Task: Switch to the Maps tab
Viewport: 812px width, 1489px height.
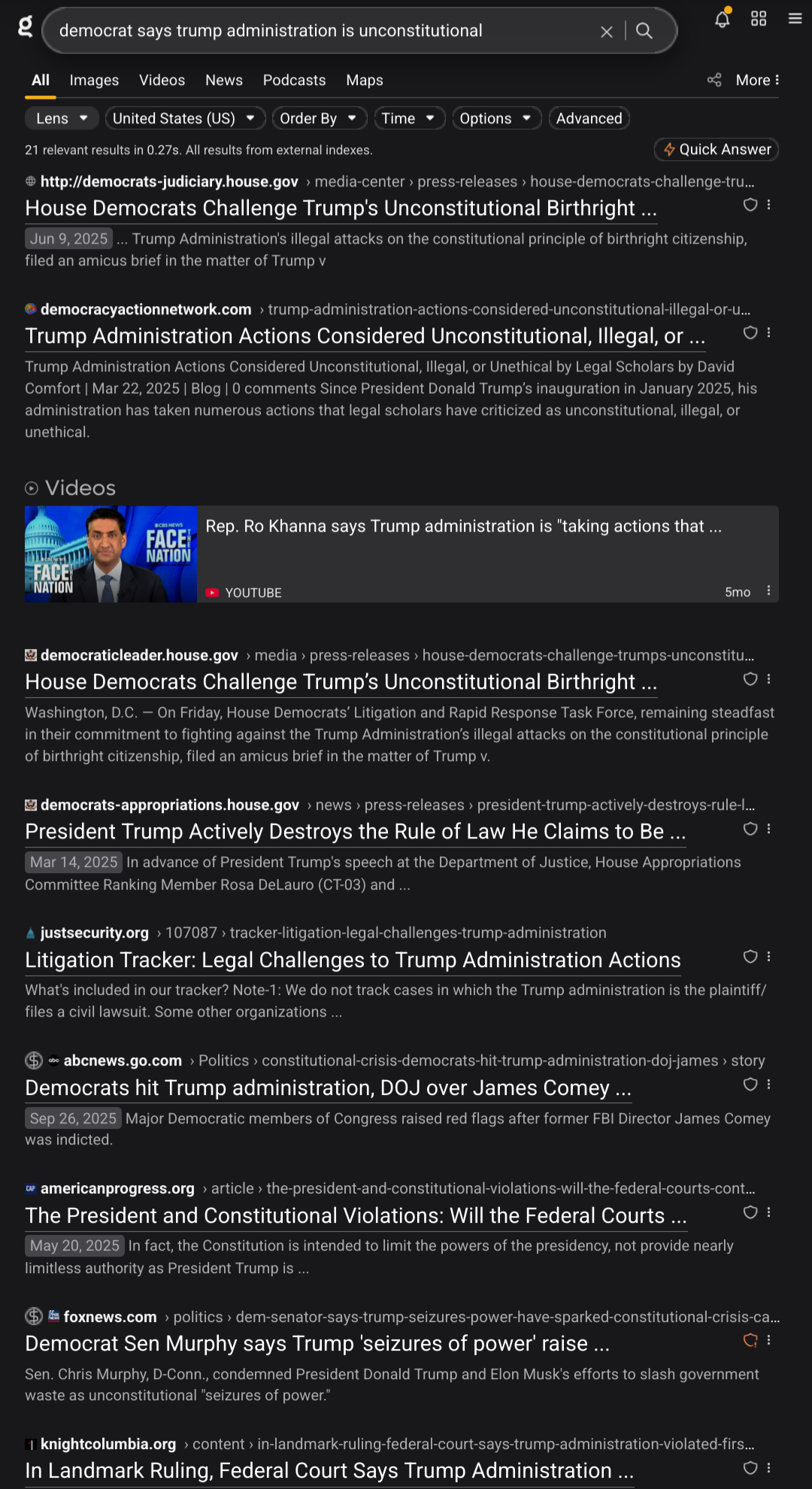Action: (365, 80)
